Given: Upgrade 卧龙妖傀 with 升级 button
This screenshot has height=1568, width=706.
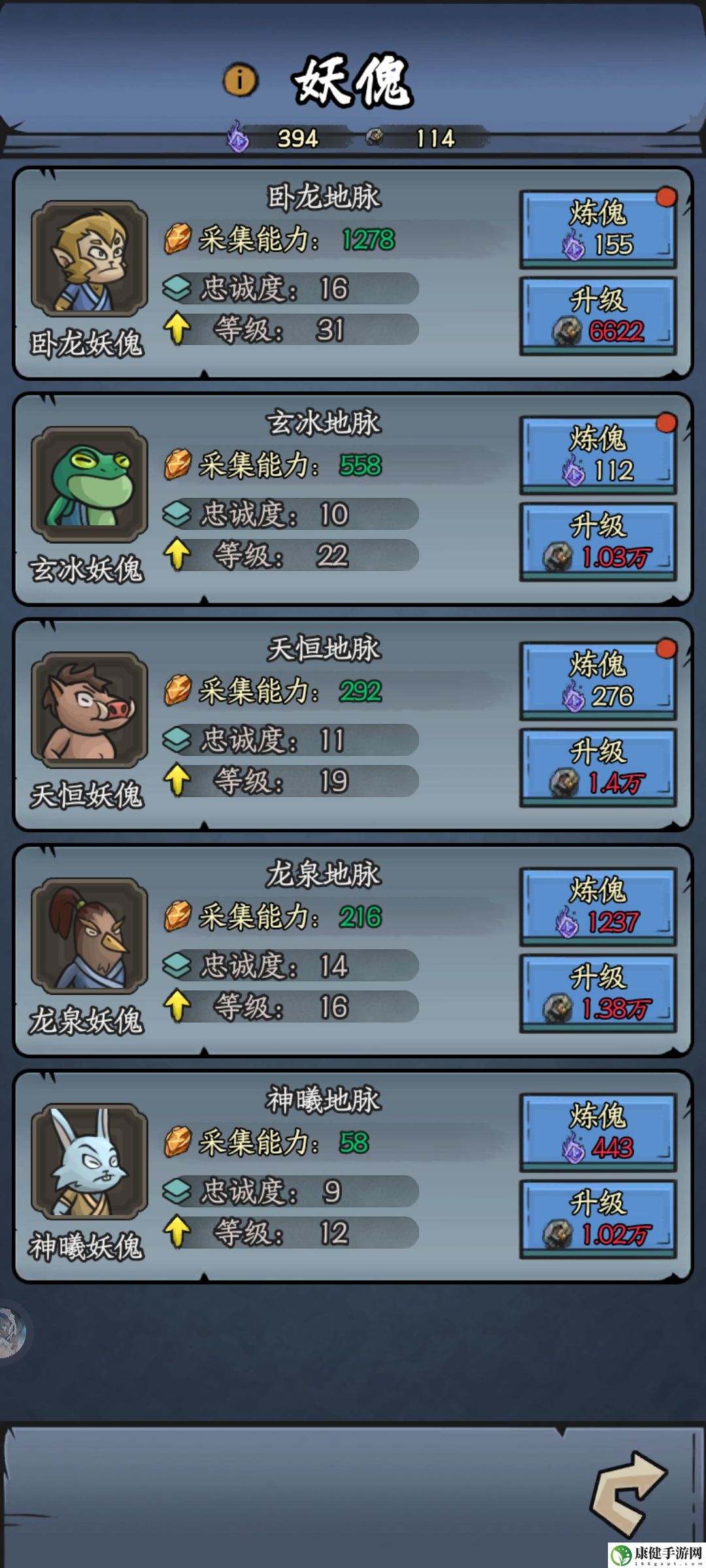Looking at the screenshot, I should (x=597, y=316).
